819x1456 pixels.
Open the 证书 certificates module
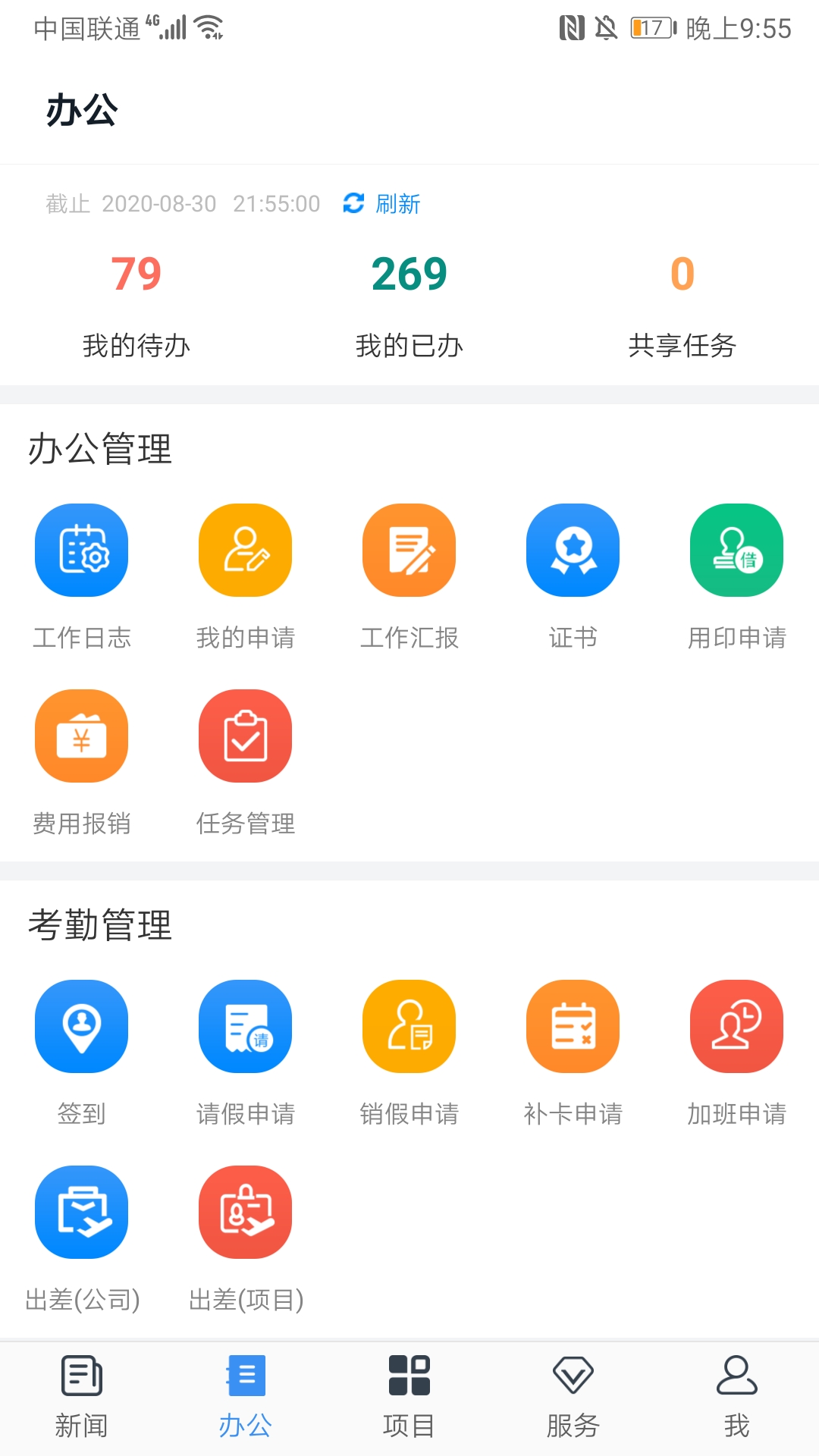(573, 551)
